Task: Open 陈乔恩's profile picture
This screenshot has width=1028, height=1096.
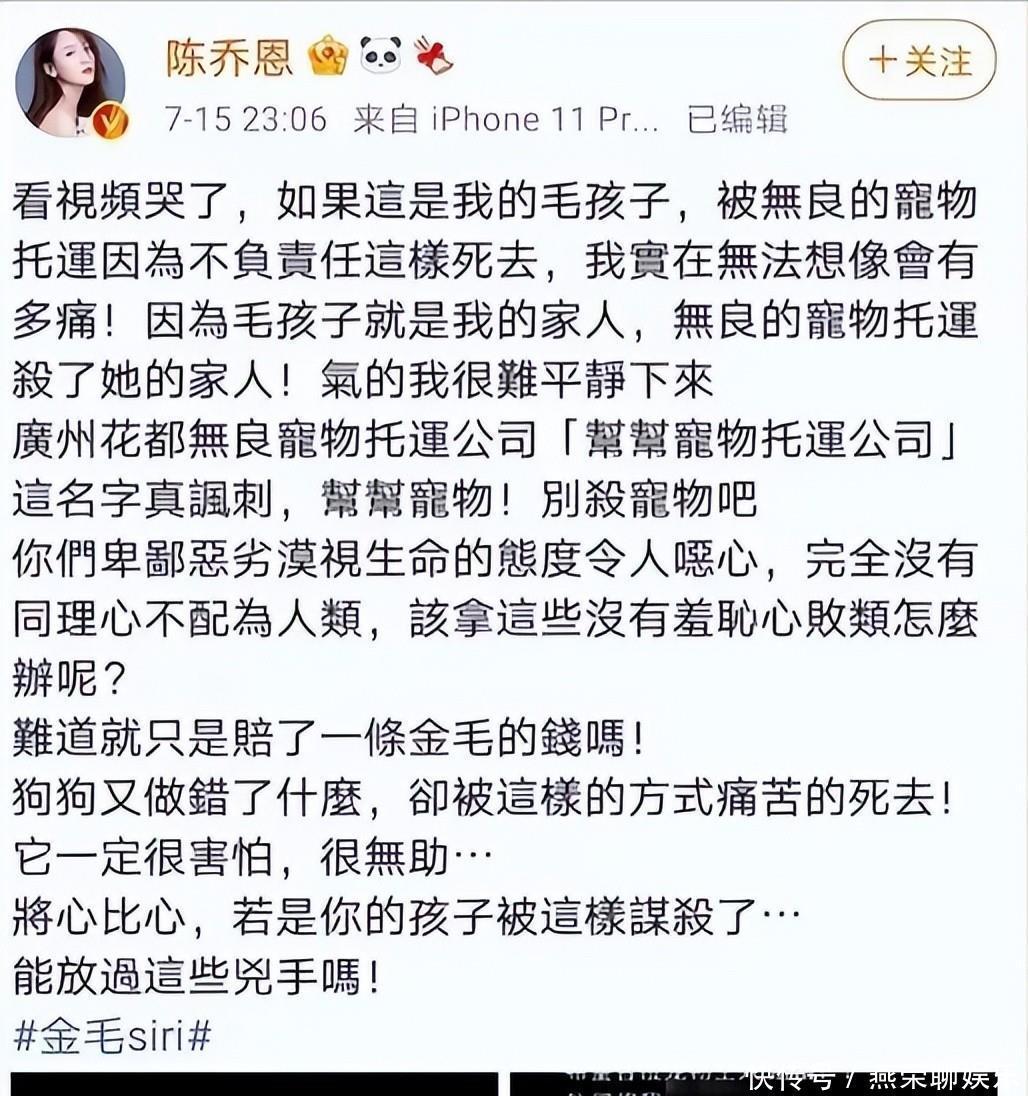Action: pos(69,82)
